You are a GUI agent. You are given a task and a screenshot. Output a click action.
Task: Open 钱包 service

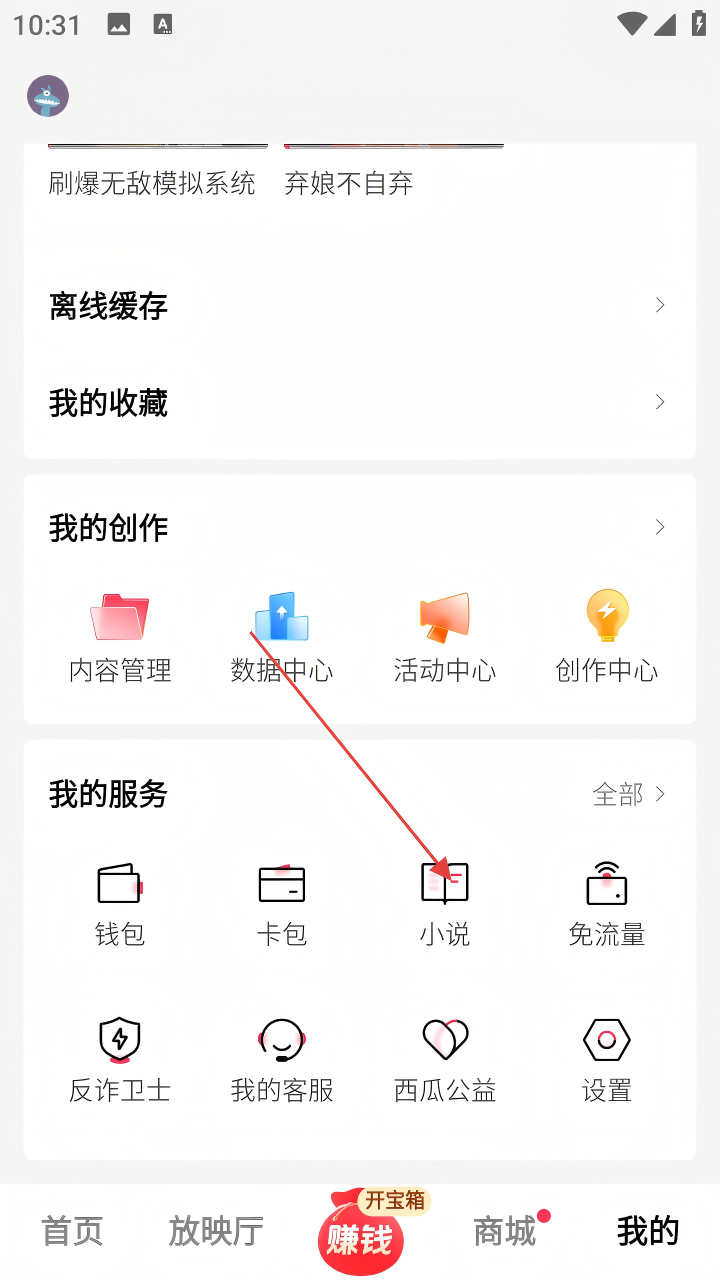click(x=120, y=903)
